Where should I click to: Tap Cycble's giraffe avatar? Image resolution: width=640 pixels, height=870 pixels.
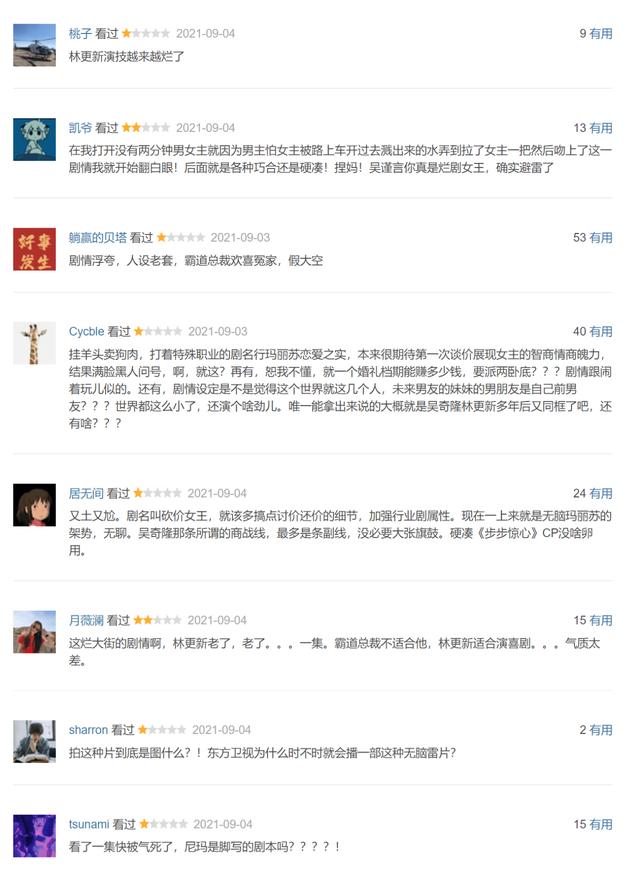pos(34,342)
